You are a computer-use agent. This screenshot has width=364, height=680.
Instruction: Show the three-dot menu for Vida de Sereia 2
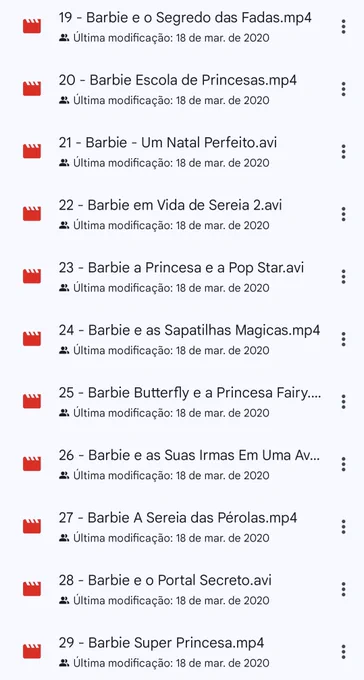(343, 214)
